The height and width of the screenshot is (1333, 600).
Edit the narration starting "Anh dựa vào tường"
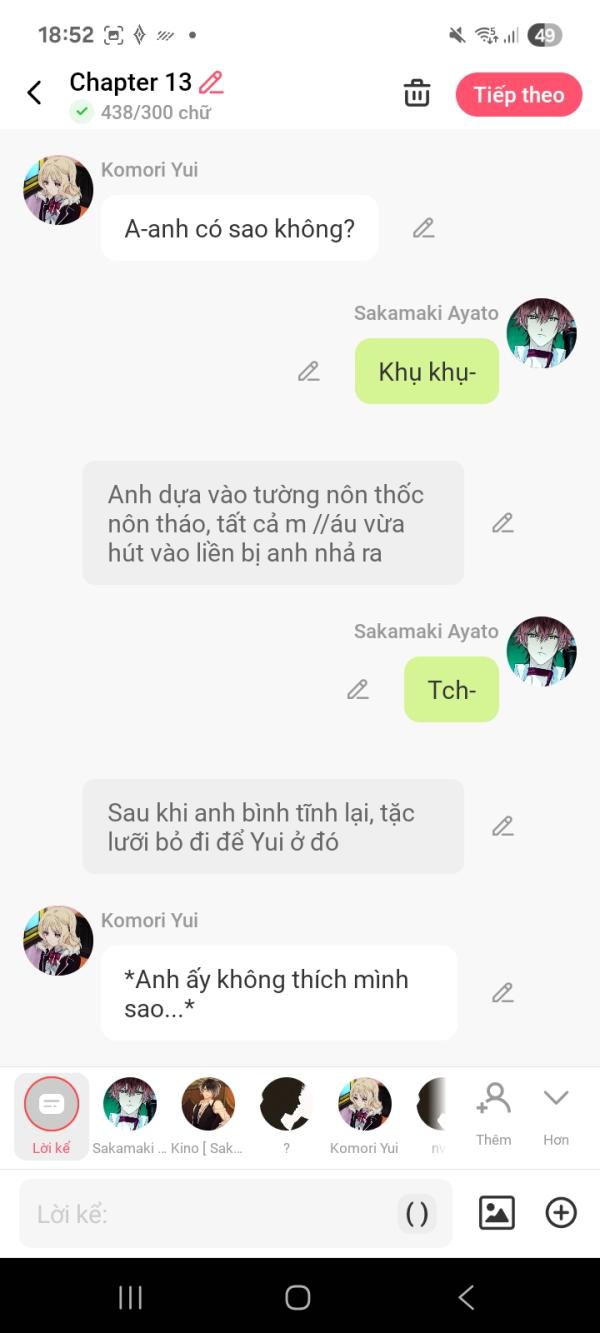tap(503, 522)
